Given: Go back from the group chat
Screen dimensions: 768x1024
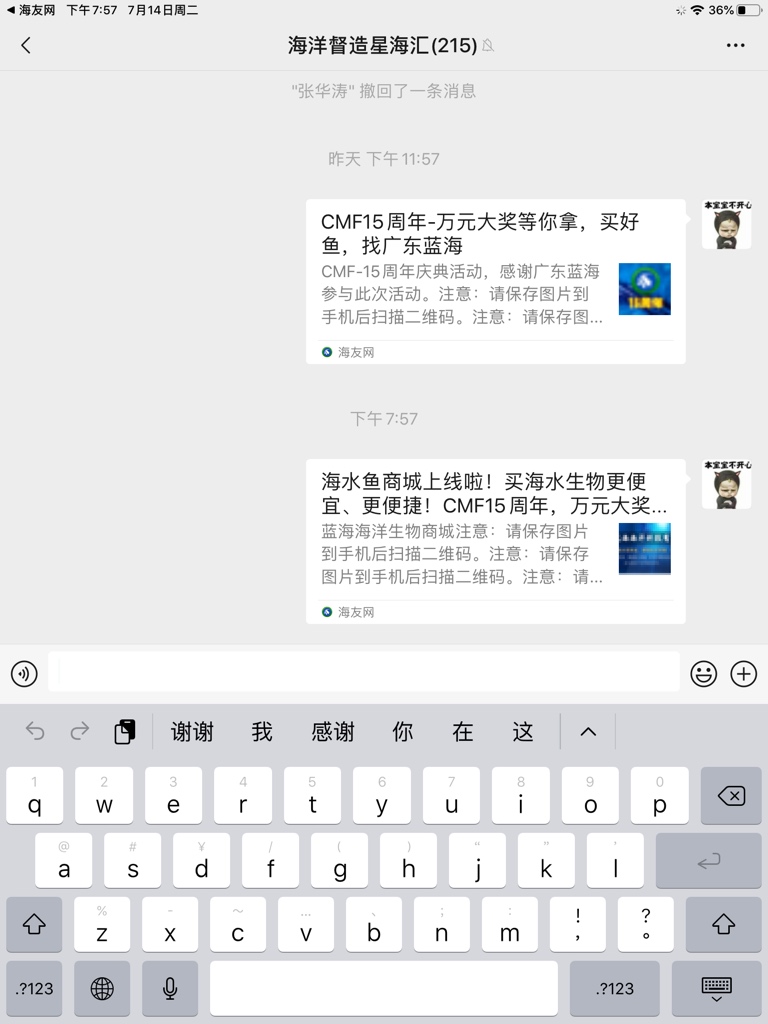Looking at the screenshot, I should [x=26, y=45].
